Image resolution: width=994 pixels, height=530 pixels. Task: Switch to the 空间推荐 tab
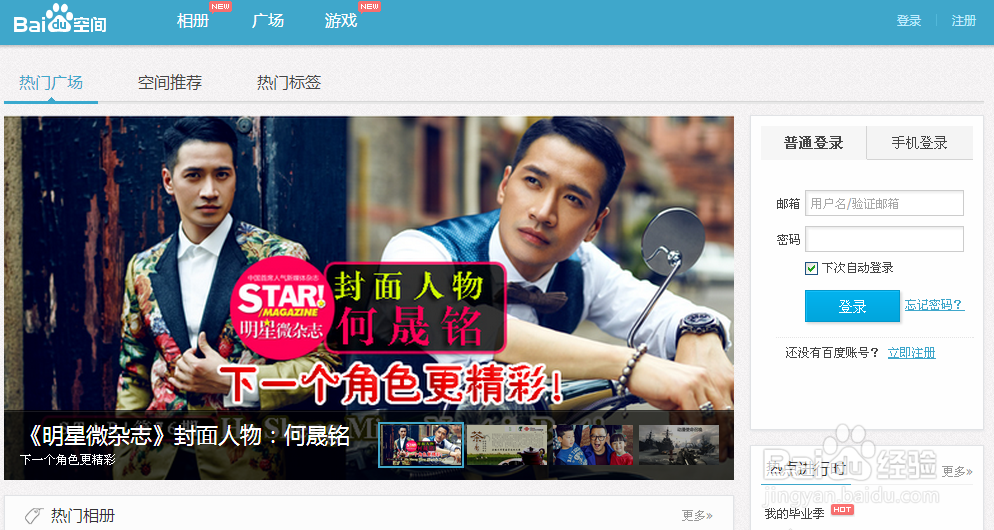(x=170, y=83)
